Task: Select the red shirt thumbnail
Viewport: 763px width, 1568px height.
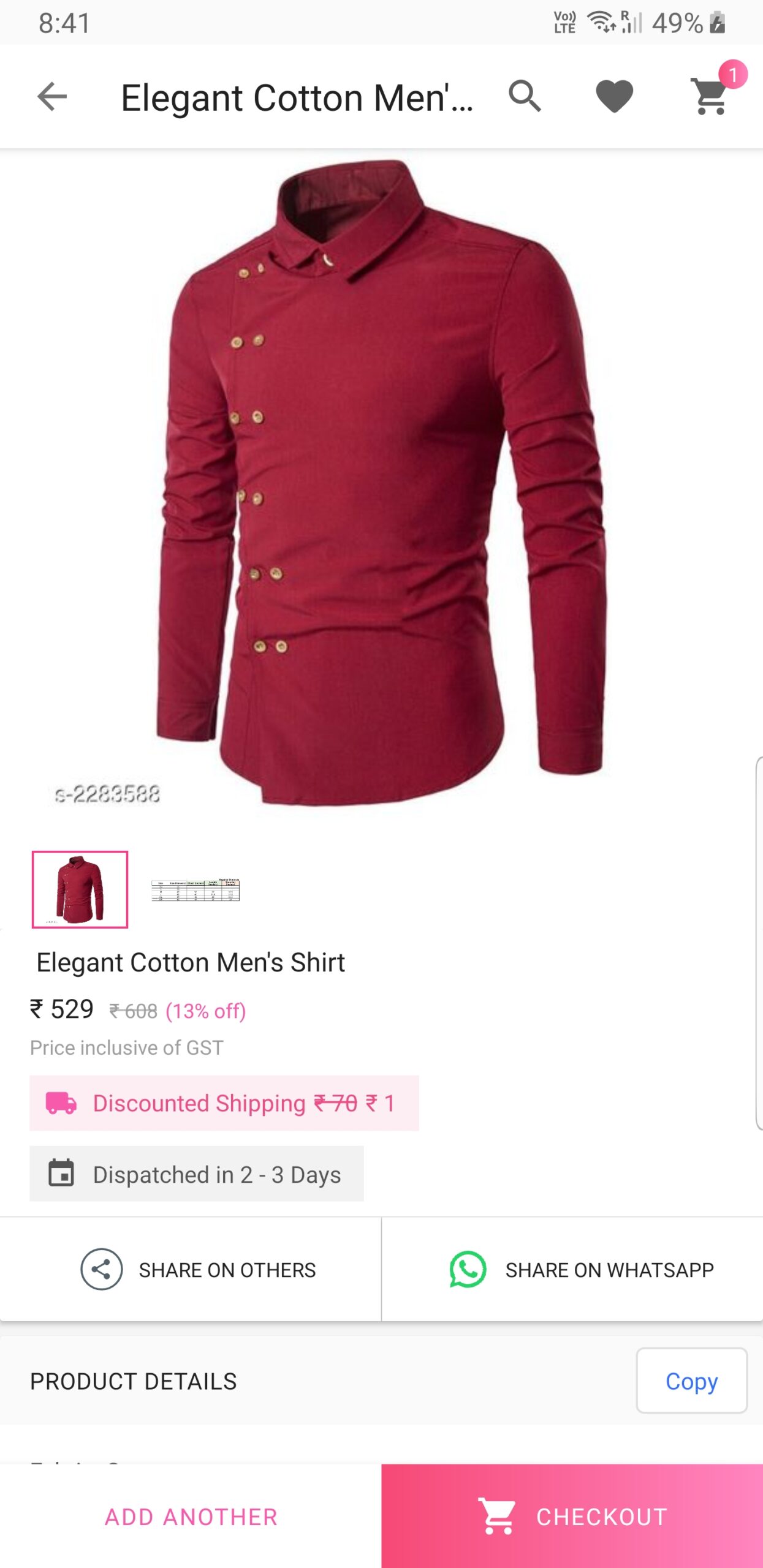Action: [x=80, y=889]
